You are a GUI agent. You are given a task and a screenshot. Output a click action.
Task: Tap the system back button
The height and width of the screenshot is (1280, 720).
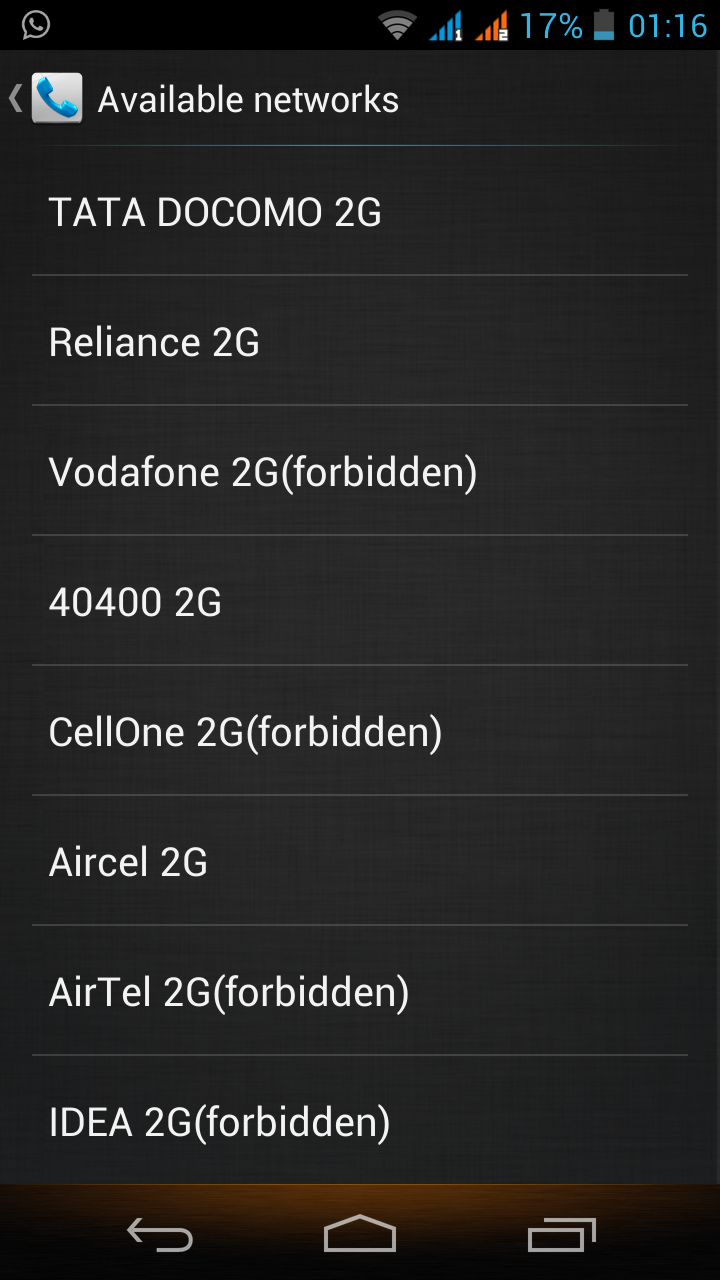click(x=160, y=1235)
